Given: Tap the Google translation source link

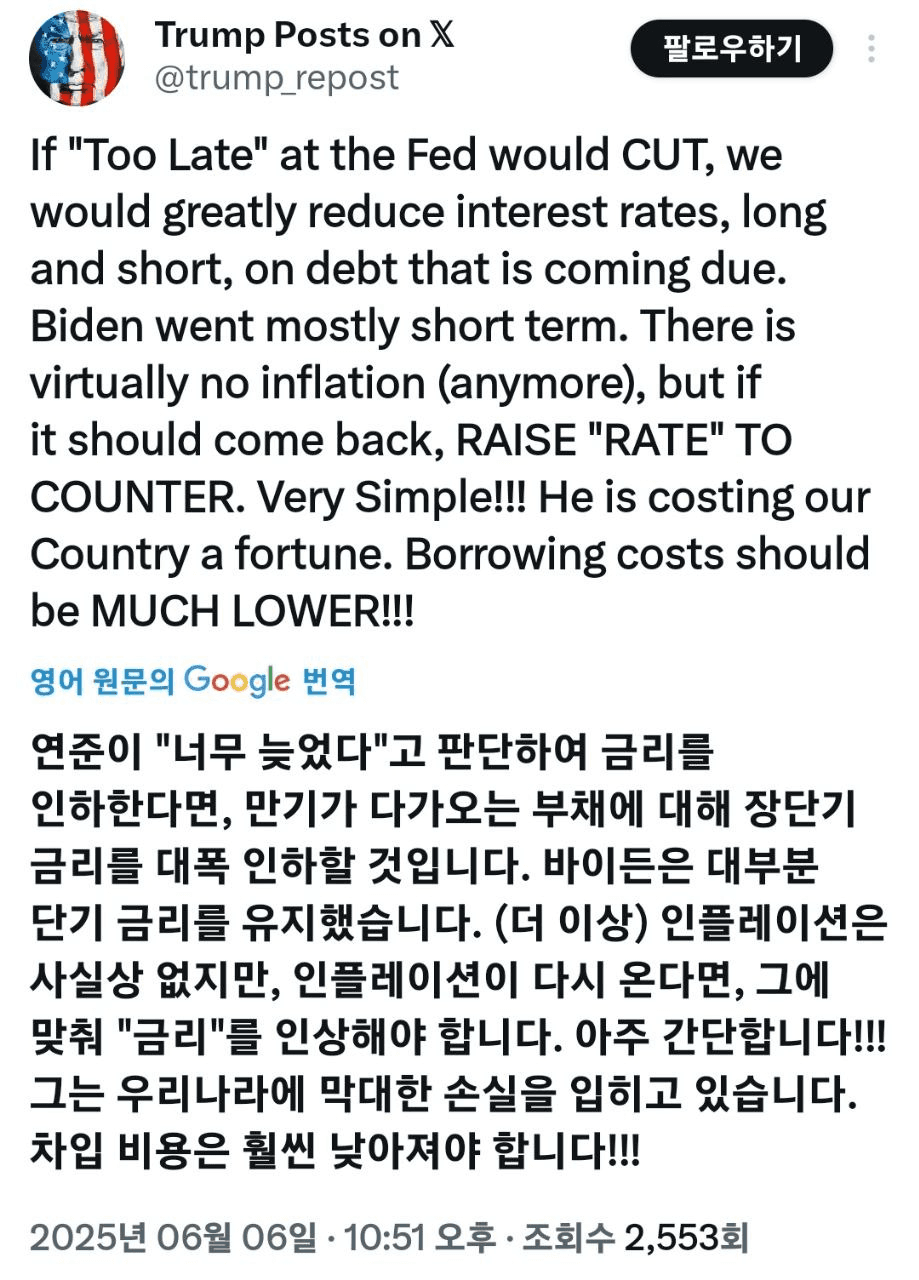Looking at the screenshot, I should (192, 681).
